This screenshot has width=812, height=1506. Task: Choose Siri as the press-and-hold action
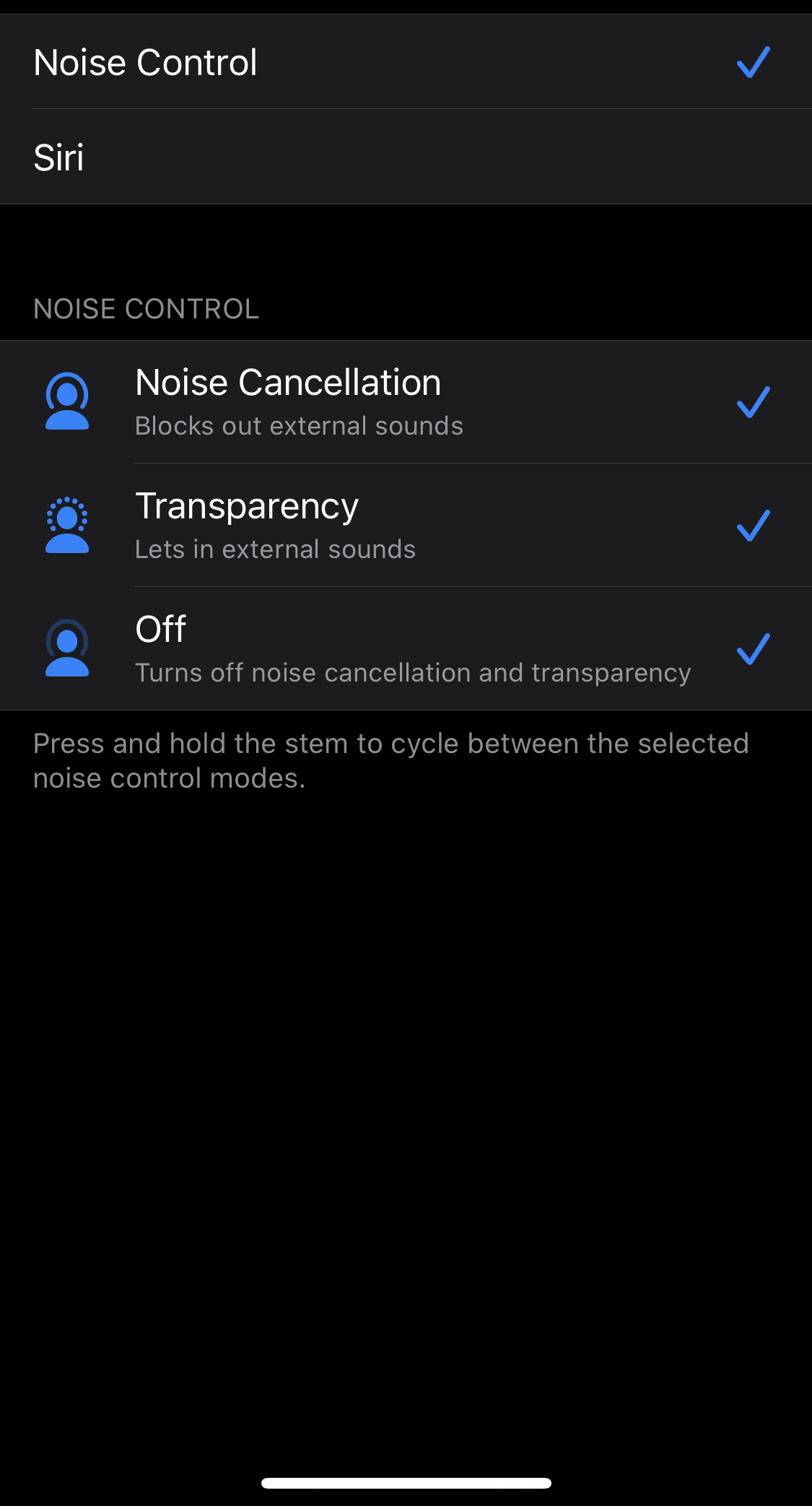(x=406, y=157)
